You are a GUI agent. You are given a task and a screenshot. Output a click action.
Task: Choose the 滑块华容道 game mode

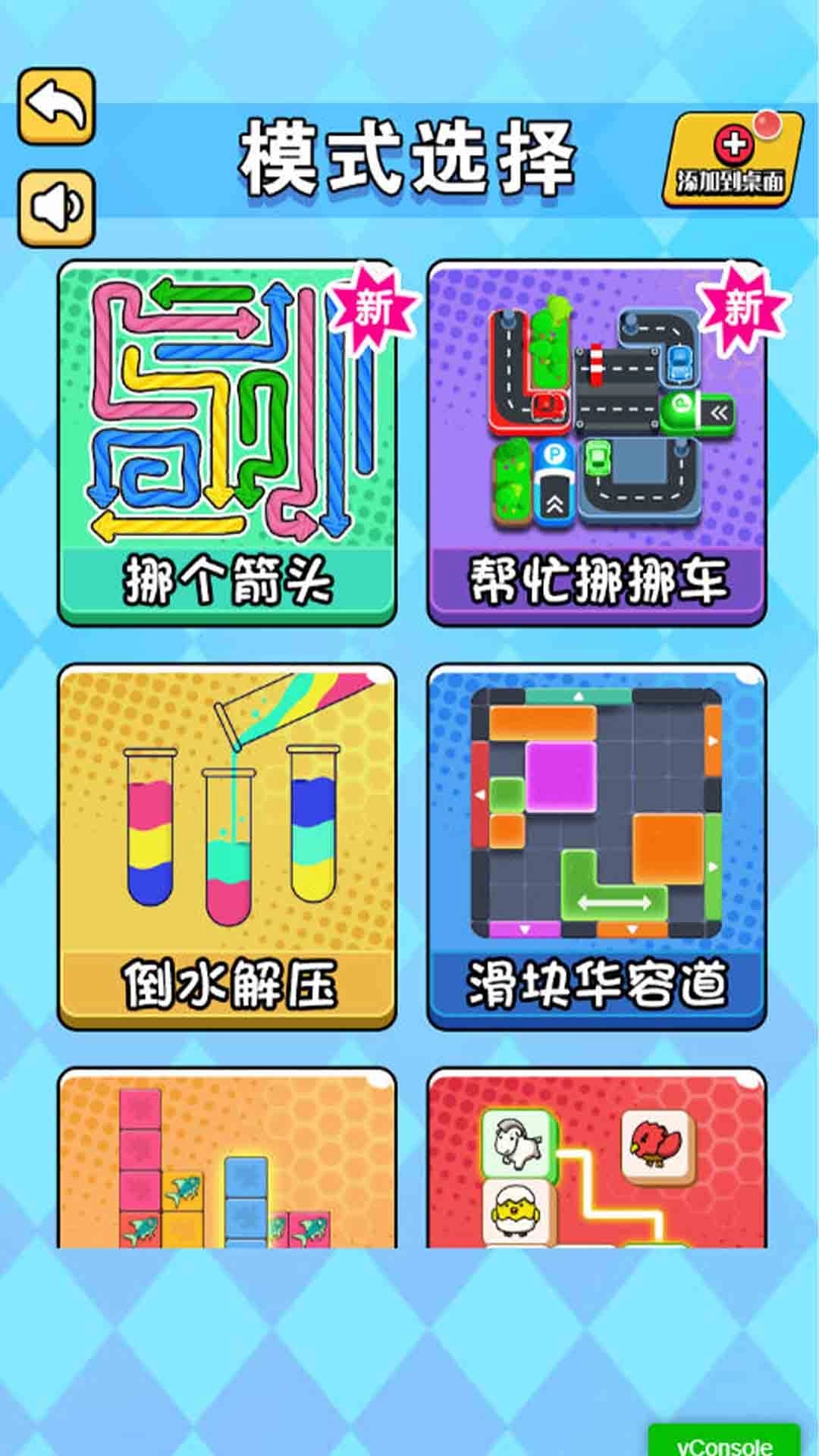[597, 846]
